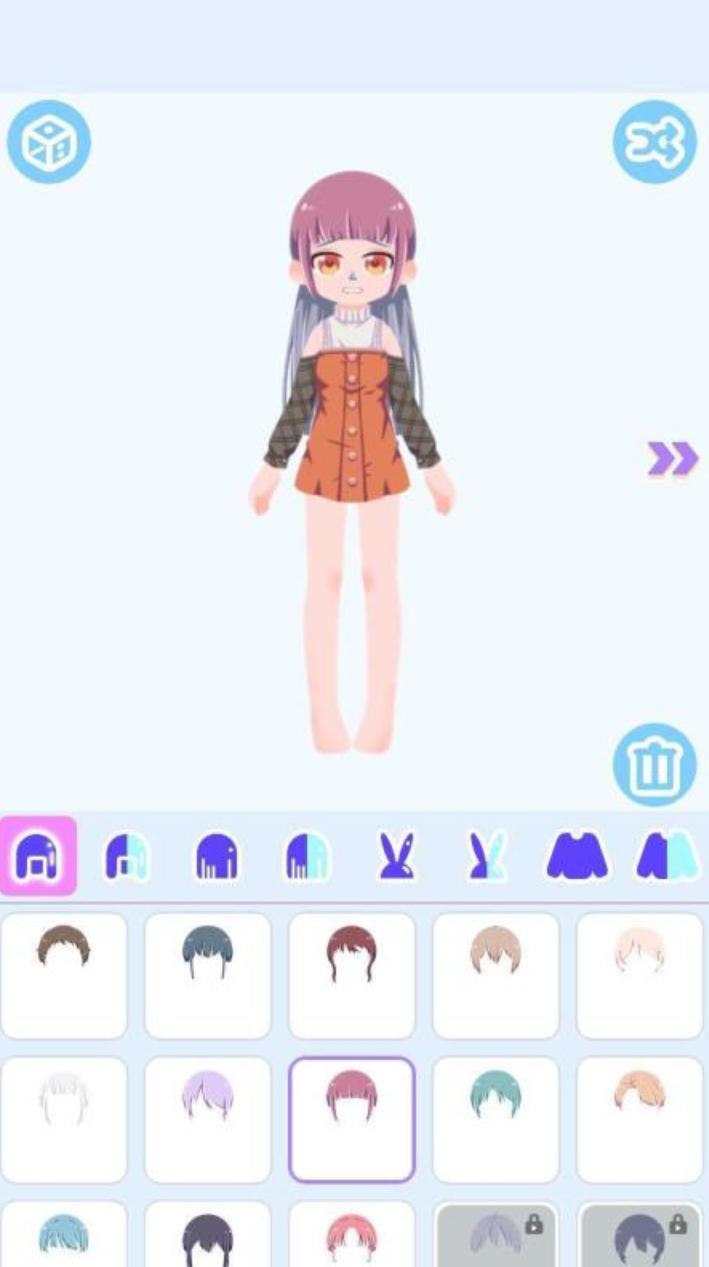Tap the dice randomize icon
This screenshot has width=709, height=1267.
pos(49,142)
